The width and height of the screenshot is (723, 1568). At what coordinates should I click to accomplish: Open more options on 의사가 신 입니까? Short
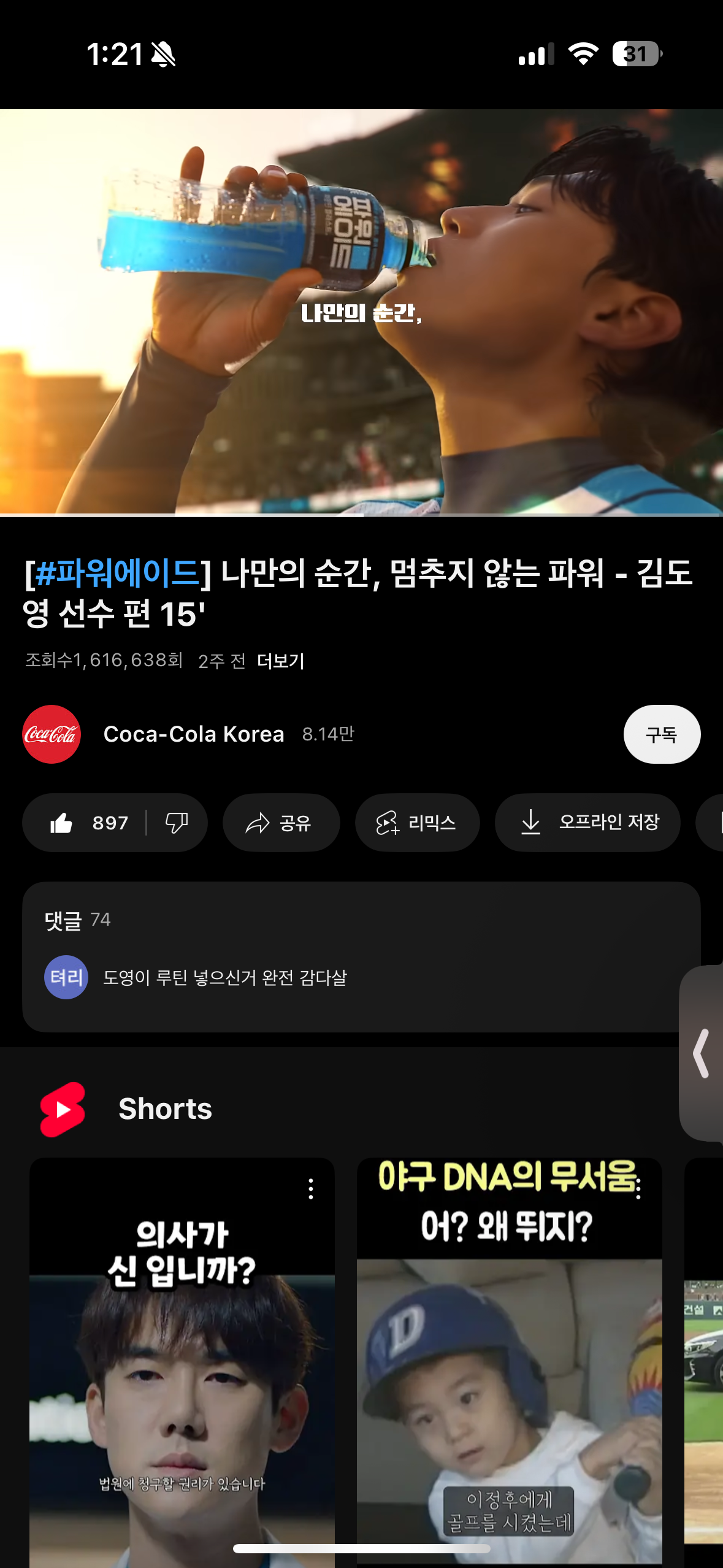pyautogui.click(x=311, y=1189)
